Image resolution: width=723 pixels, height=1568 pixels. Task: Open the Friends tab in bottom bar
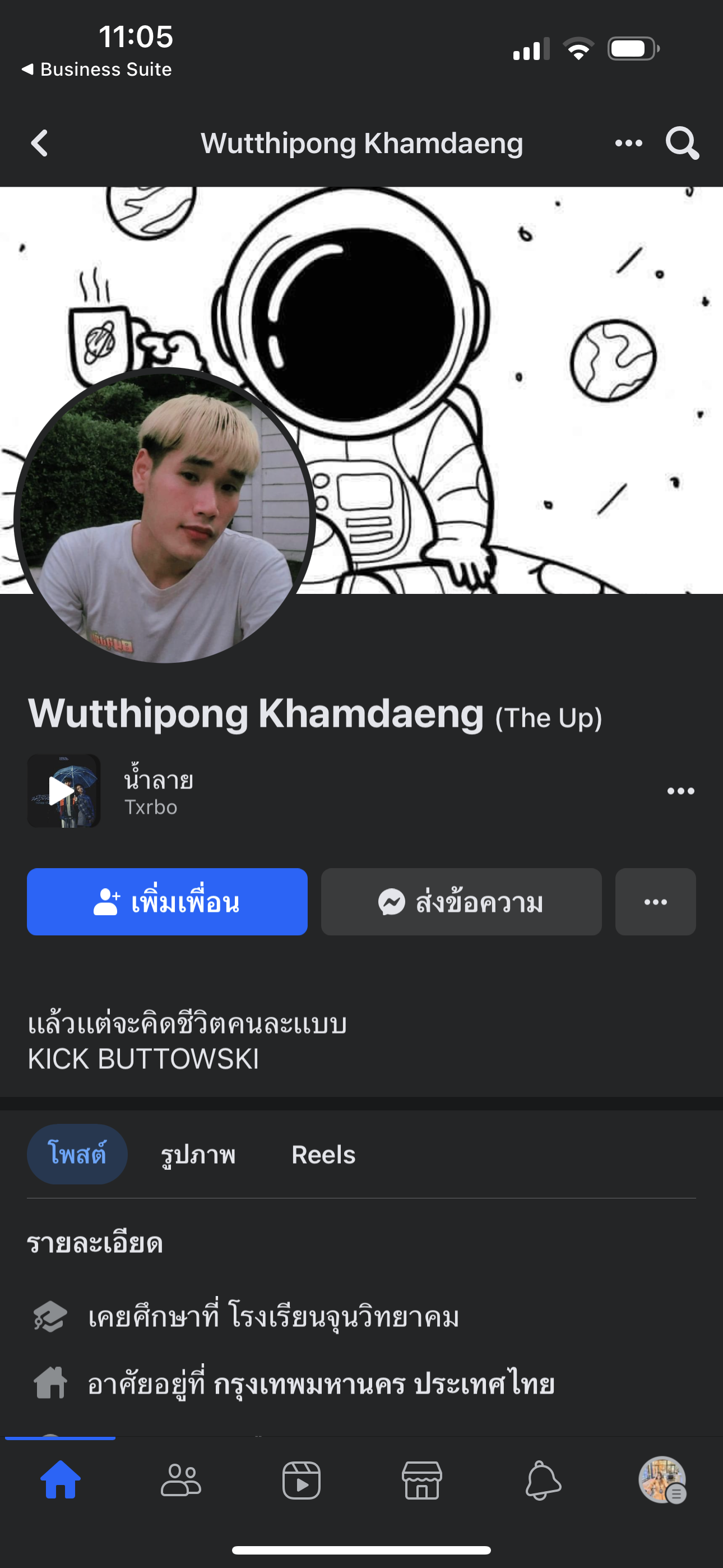pyautogui.click(x=180, y=1481)
